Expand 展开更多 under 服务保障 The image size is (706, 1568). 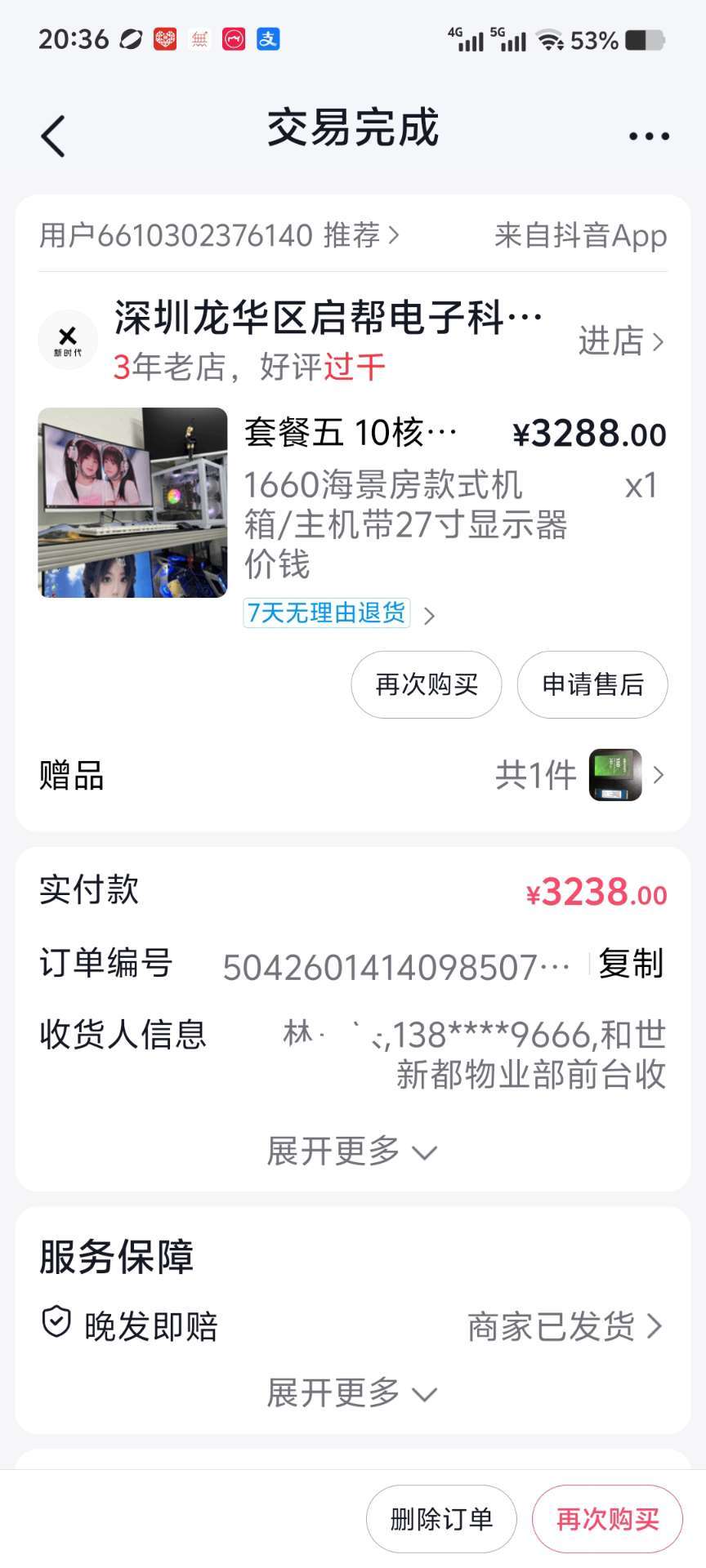352,1392
